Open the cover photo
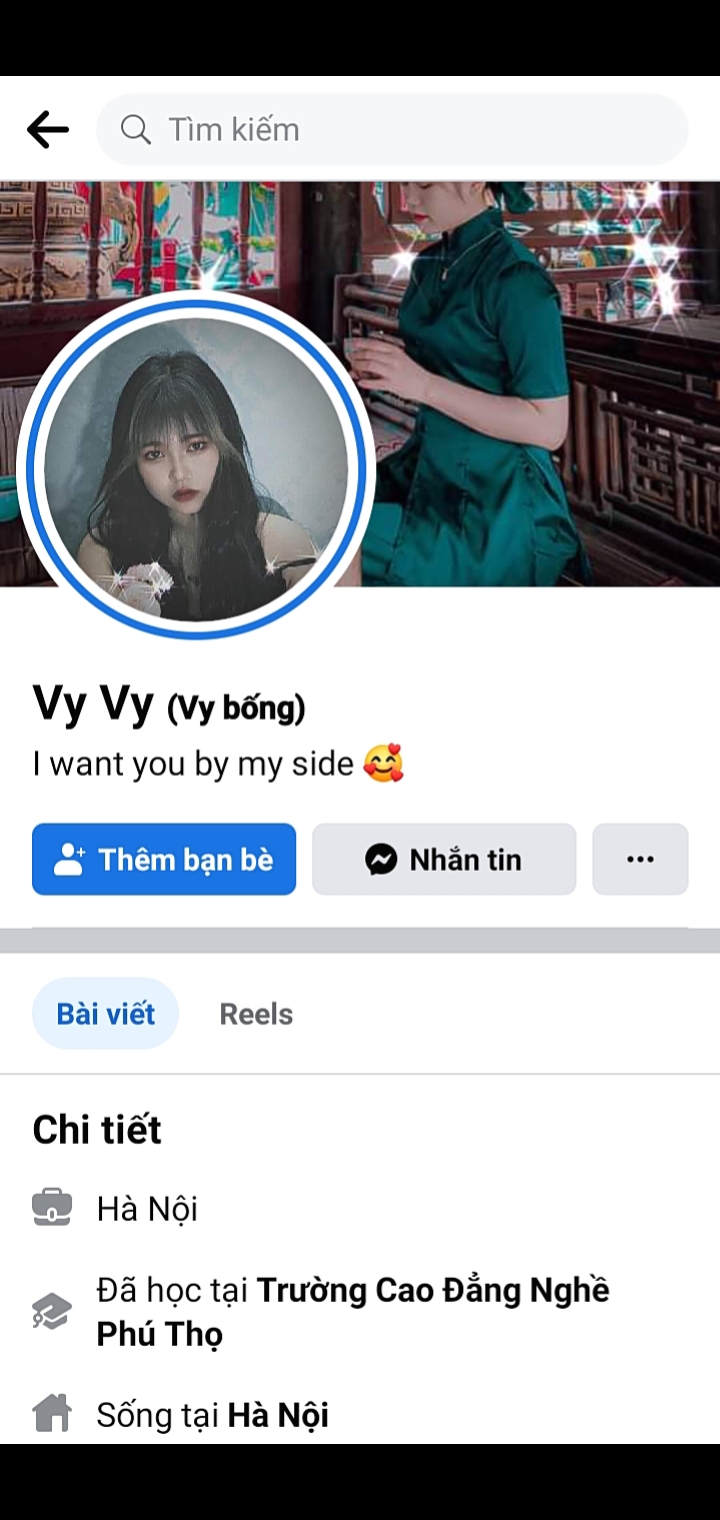This screenshot has width=720, height=1520. pyautogui.click(x=540, y=380)
